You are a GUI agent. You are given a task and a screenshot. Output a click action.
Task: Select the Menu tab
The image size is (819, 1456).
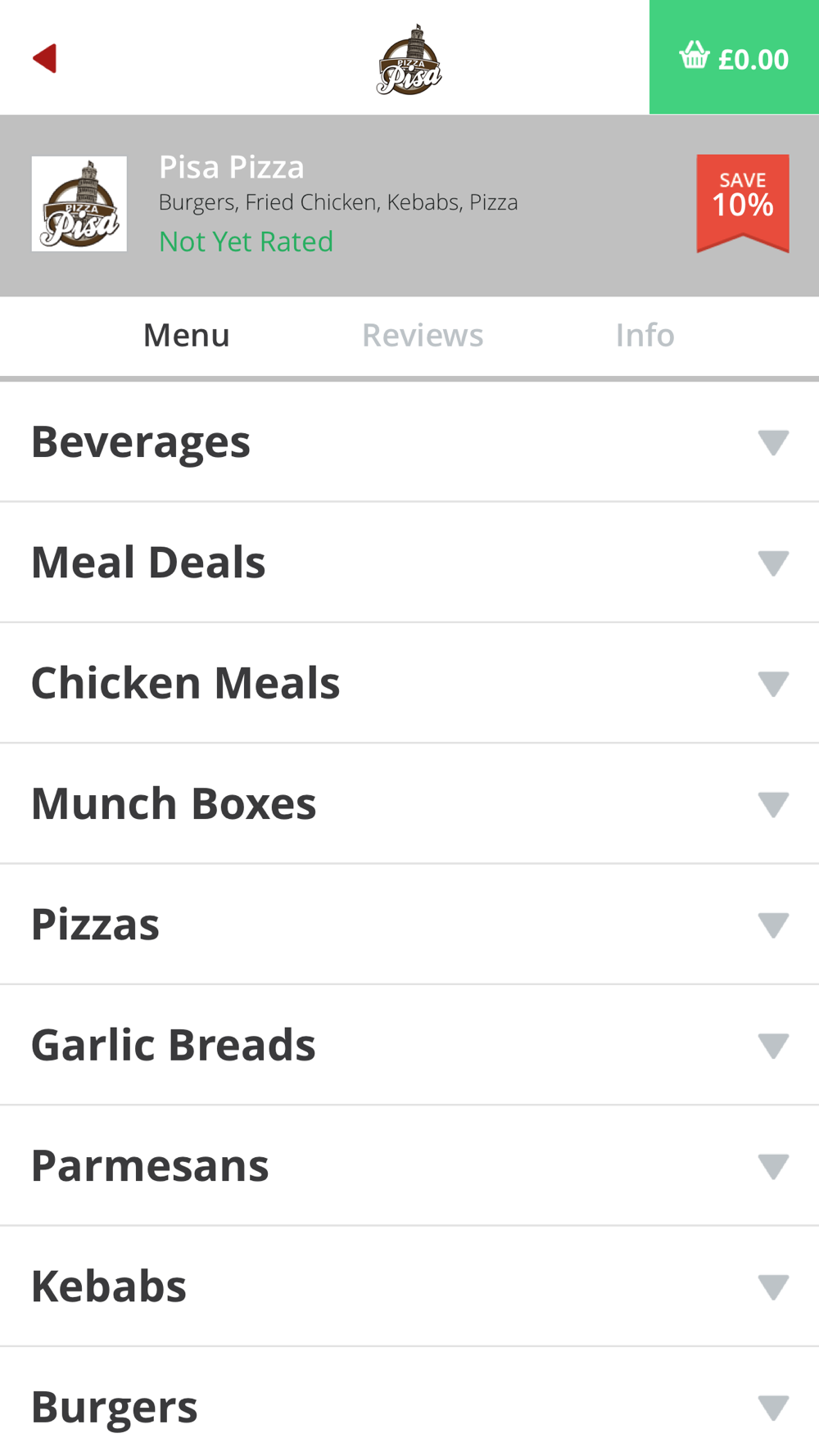(x=186, y=335)
